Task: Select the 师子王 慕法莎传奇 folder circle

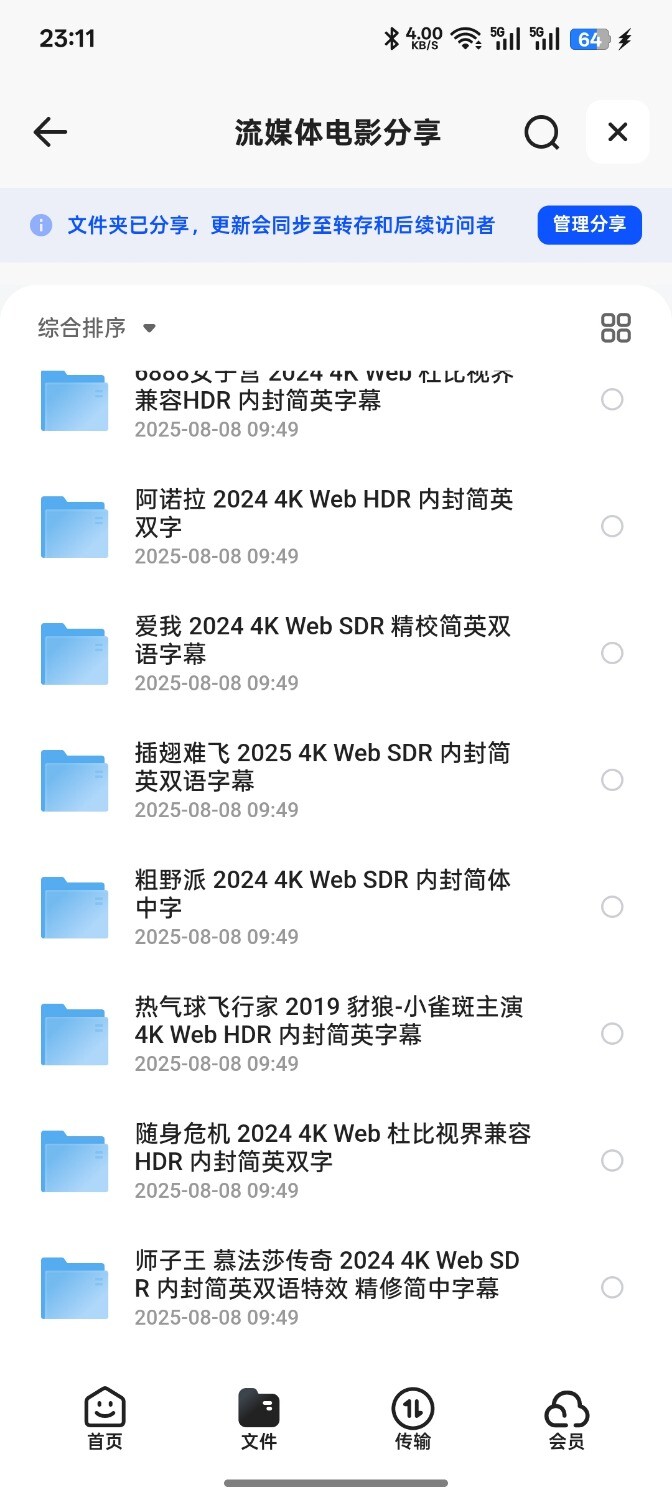Action: [612, 1288]
